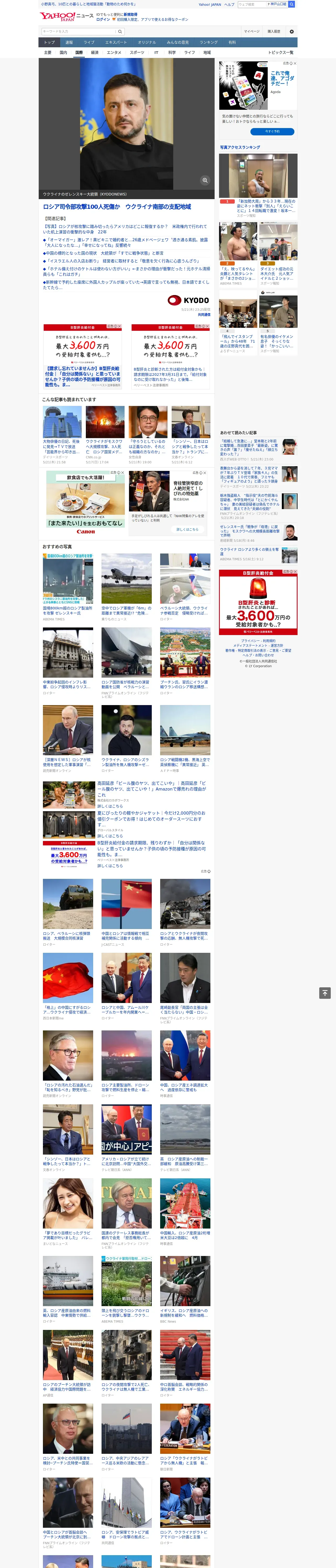Select the スポーツ category

coord(137,52)
